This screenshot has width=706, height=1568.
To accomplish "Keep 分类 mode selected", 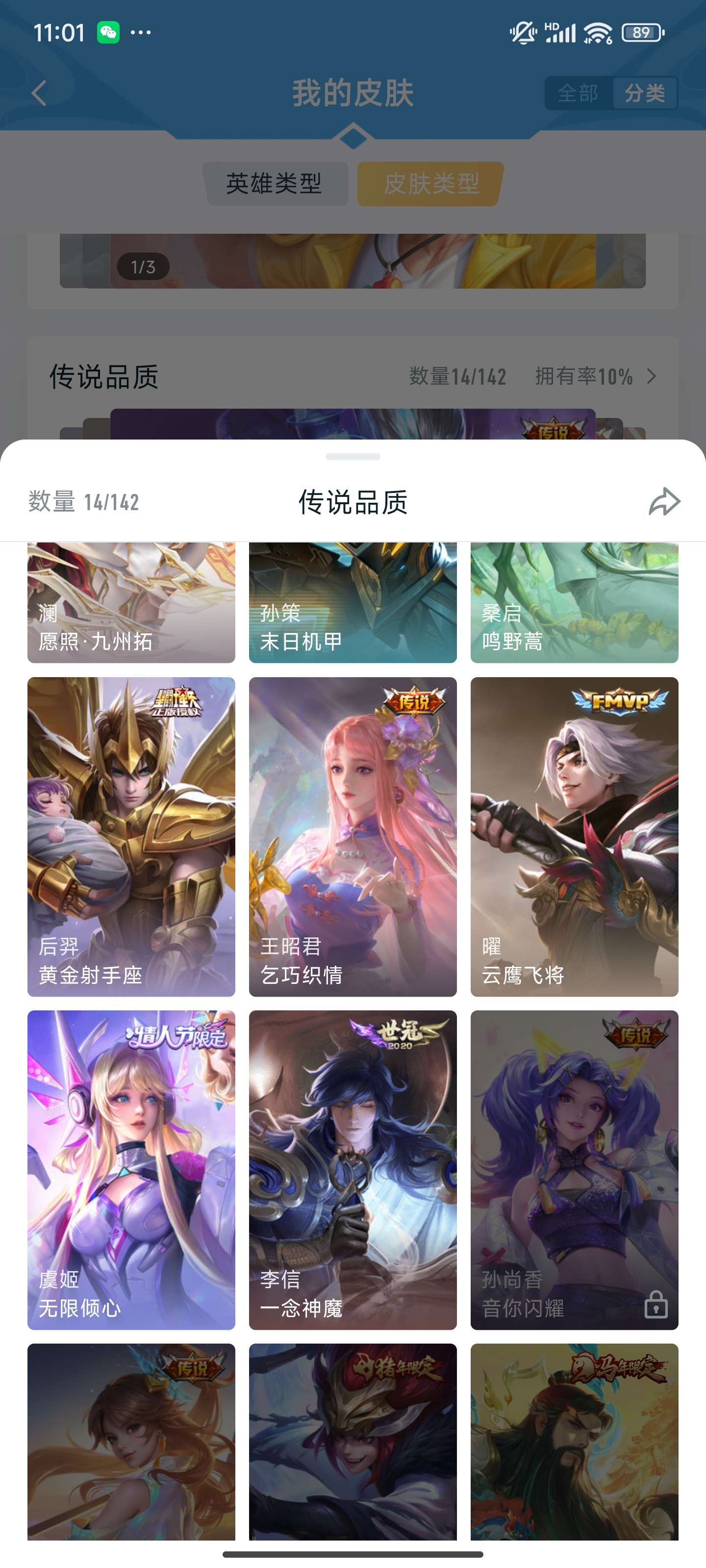I will [x=646, y=94].
